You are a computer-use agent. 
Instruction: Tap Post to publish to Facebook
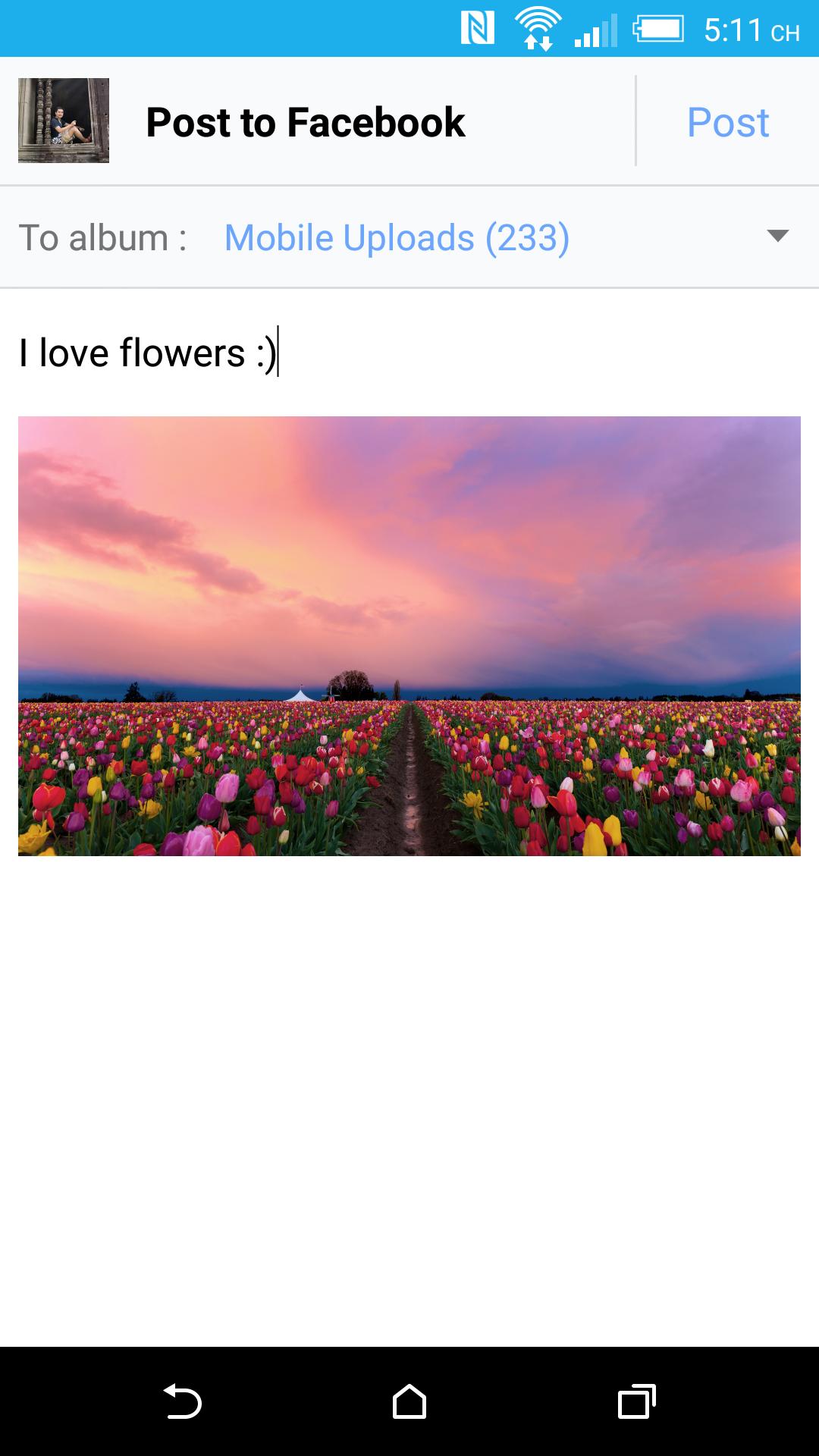[727, 122]
